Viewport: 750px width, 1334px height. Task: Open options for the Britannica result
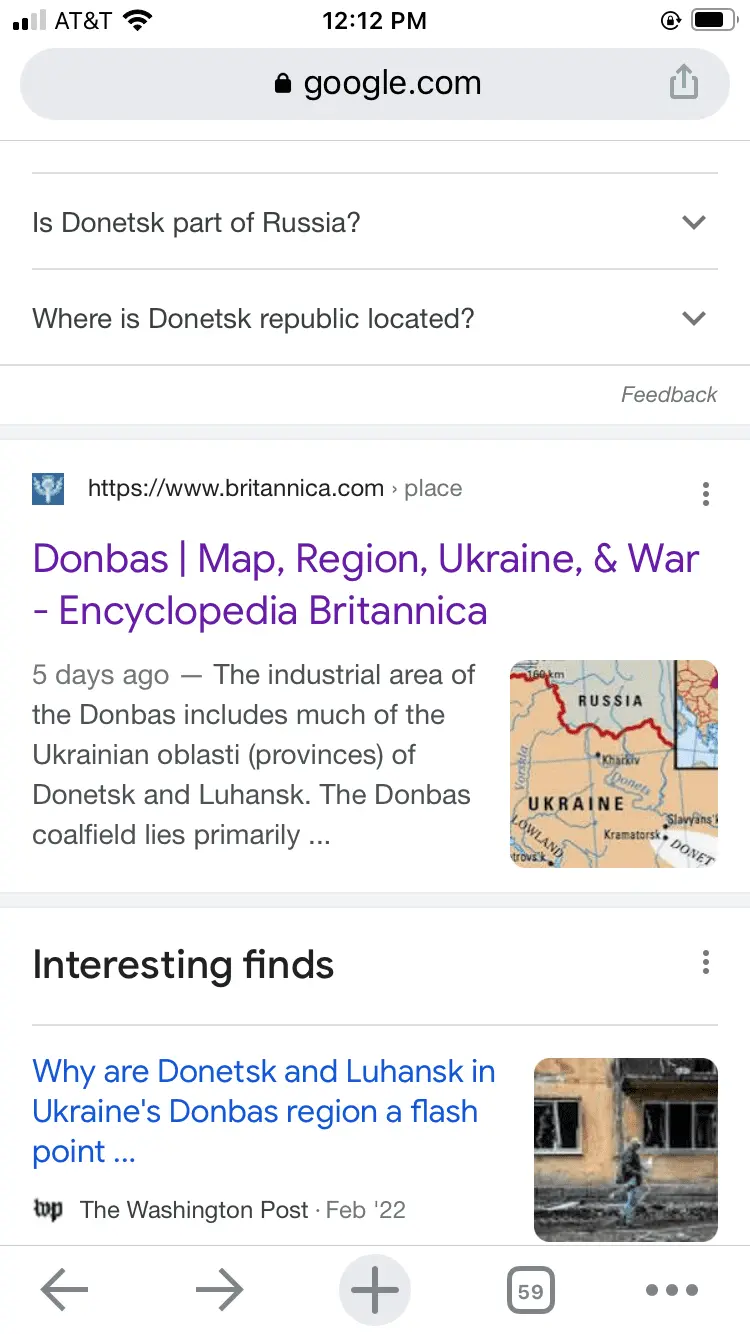coord(706,493)
